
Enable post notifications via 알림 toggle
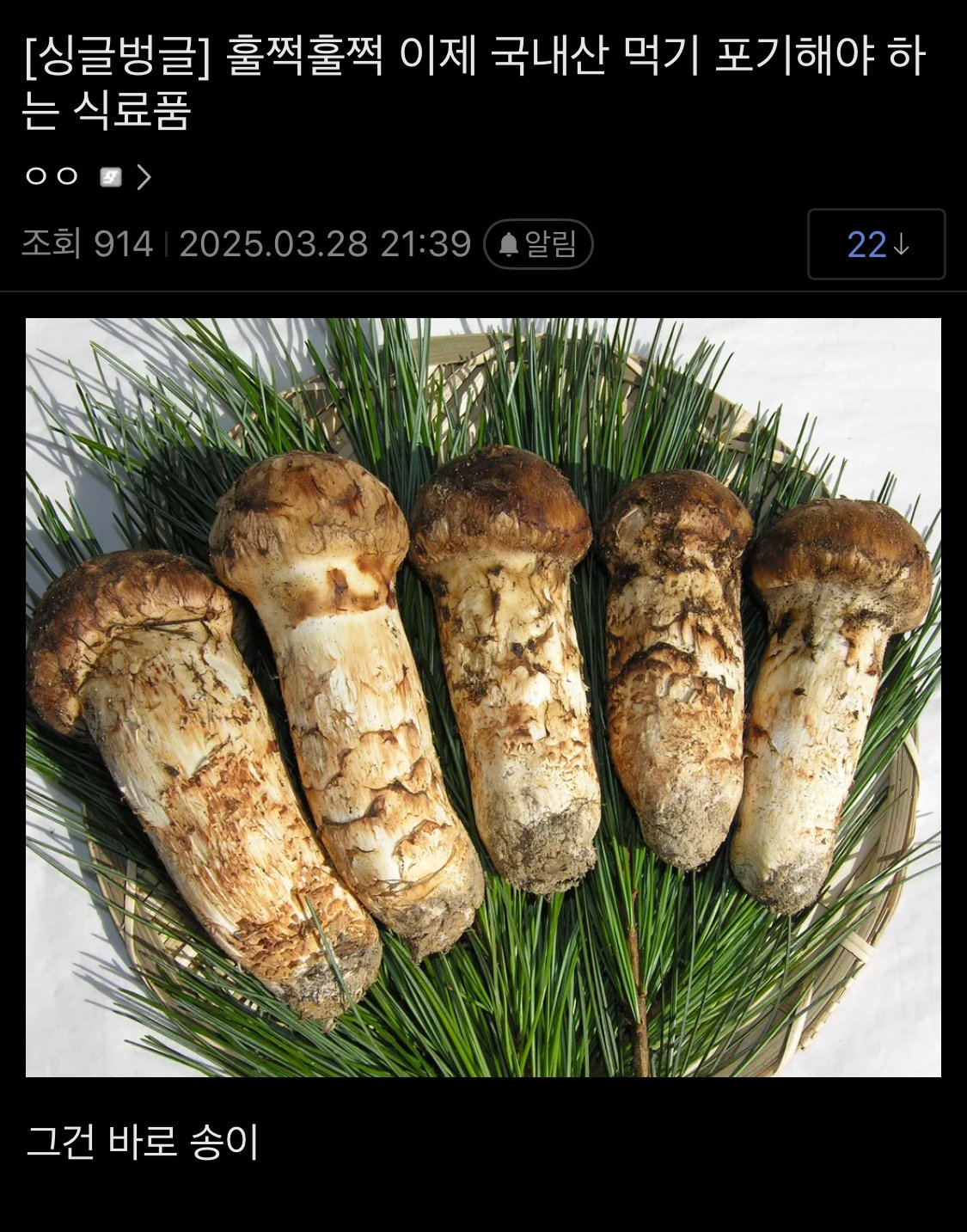point(537,246)
